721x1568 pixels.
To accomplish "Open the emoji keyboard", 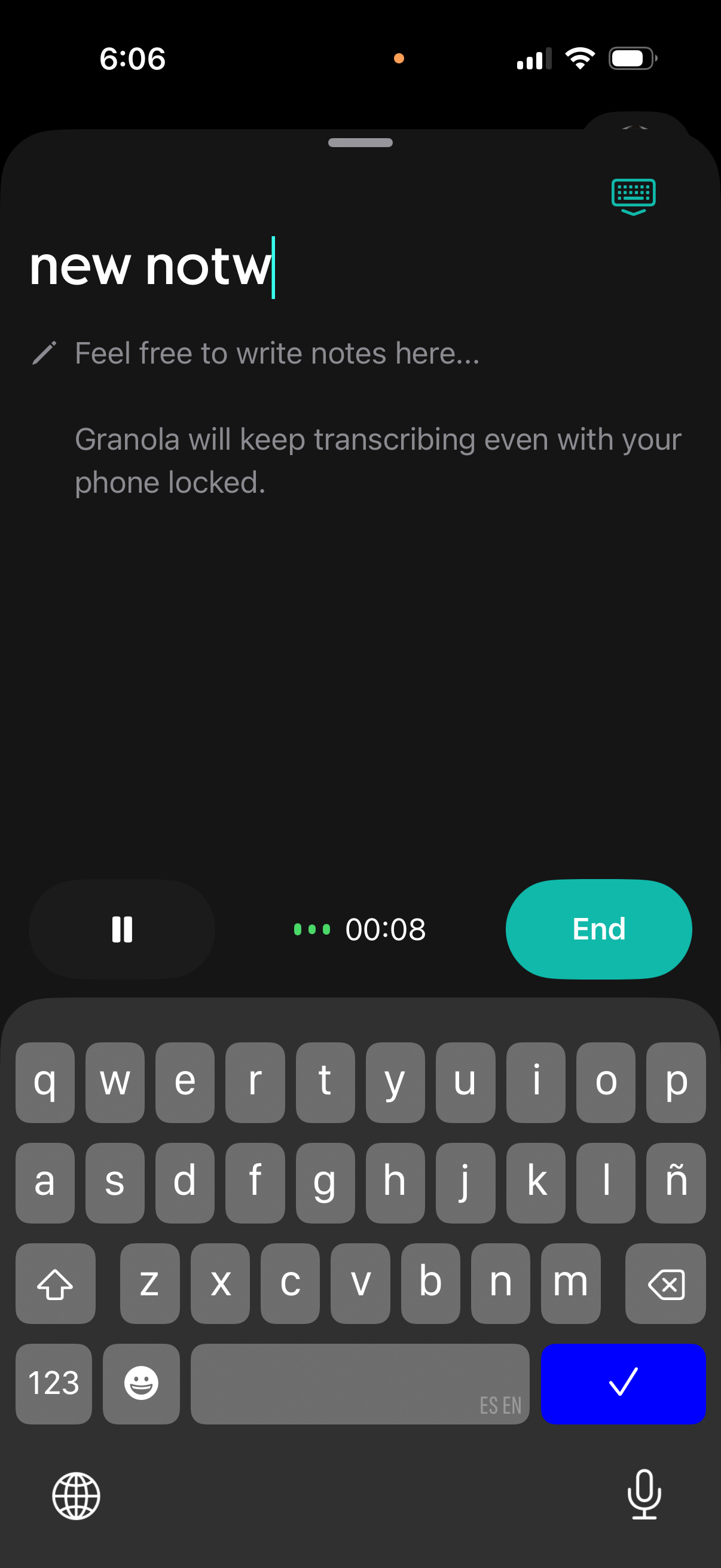I will (141, 1384).
